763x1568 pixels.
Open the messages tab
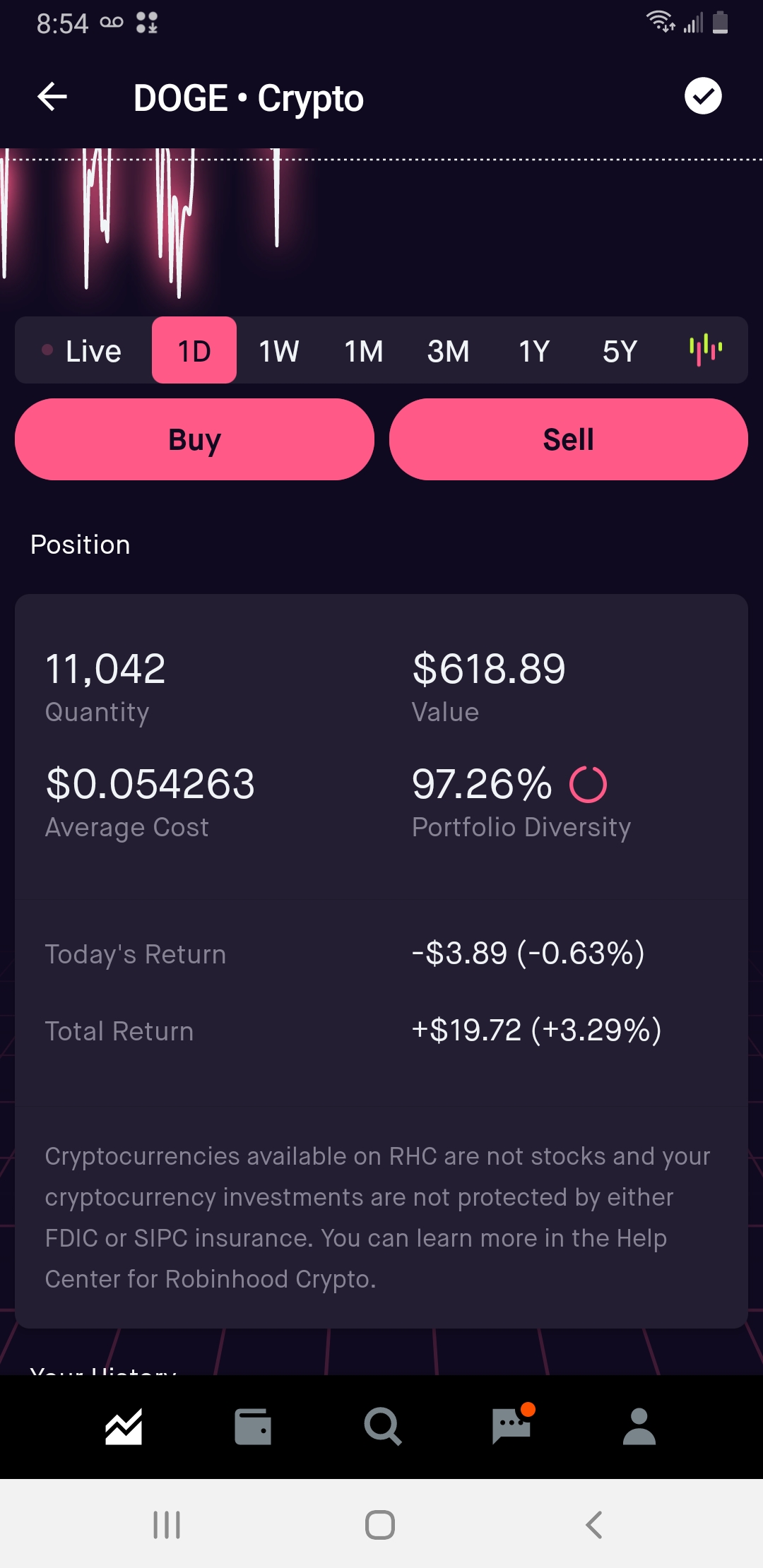[x=511, y=1427]
